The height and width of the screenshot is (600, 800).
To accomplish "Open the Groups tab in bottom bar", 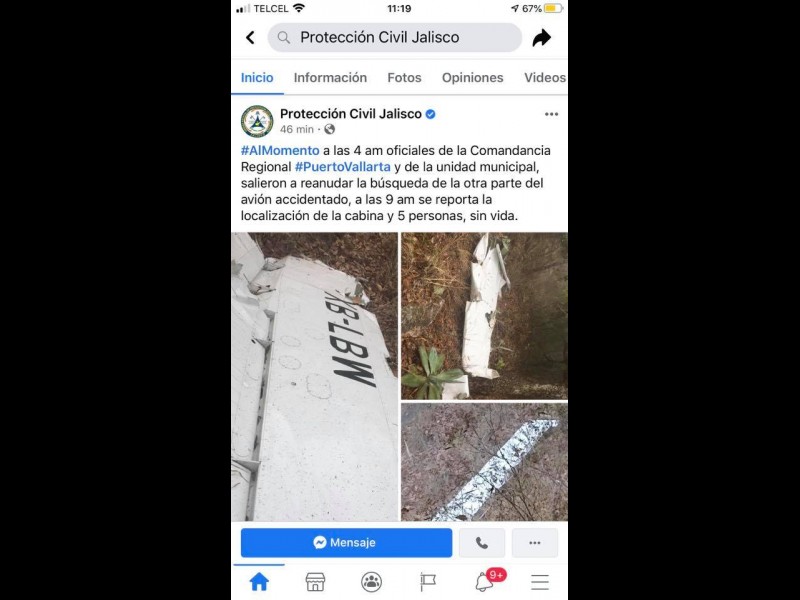I will [371, 582].
